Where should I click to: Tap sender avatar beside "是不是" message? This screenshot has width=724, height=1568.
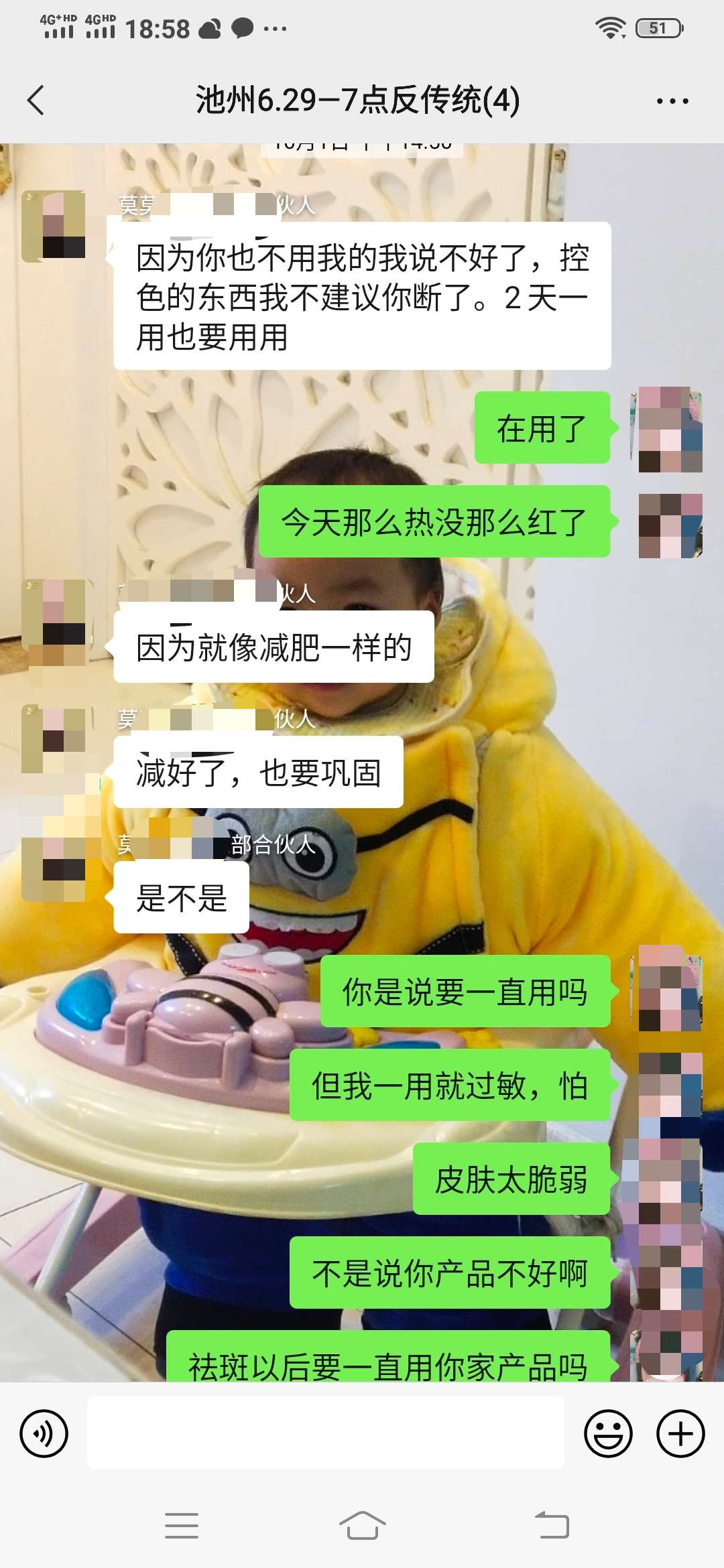(x=55, y=869)
